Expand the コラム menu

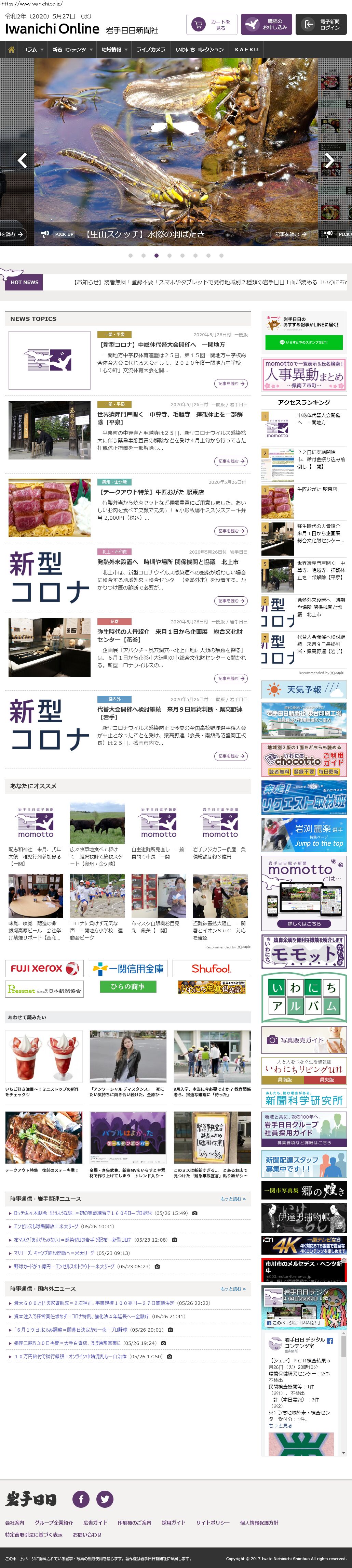click(x=33, y=50)
